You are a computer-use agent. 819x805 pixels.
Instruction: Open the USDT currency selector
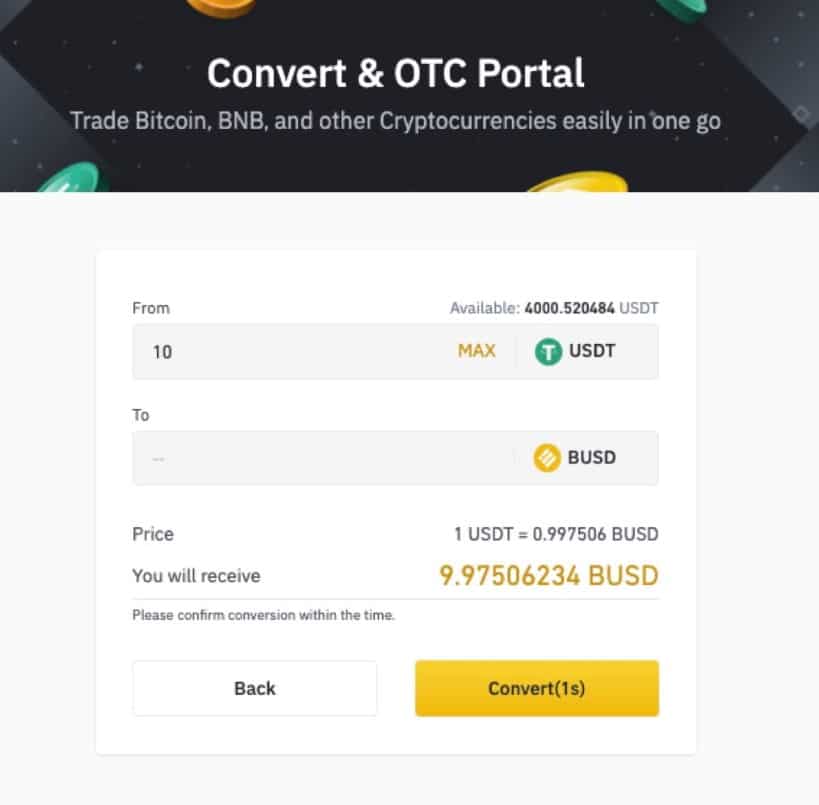pos(575,351)
